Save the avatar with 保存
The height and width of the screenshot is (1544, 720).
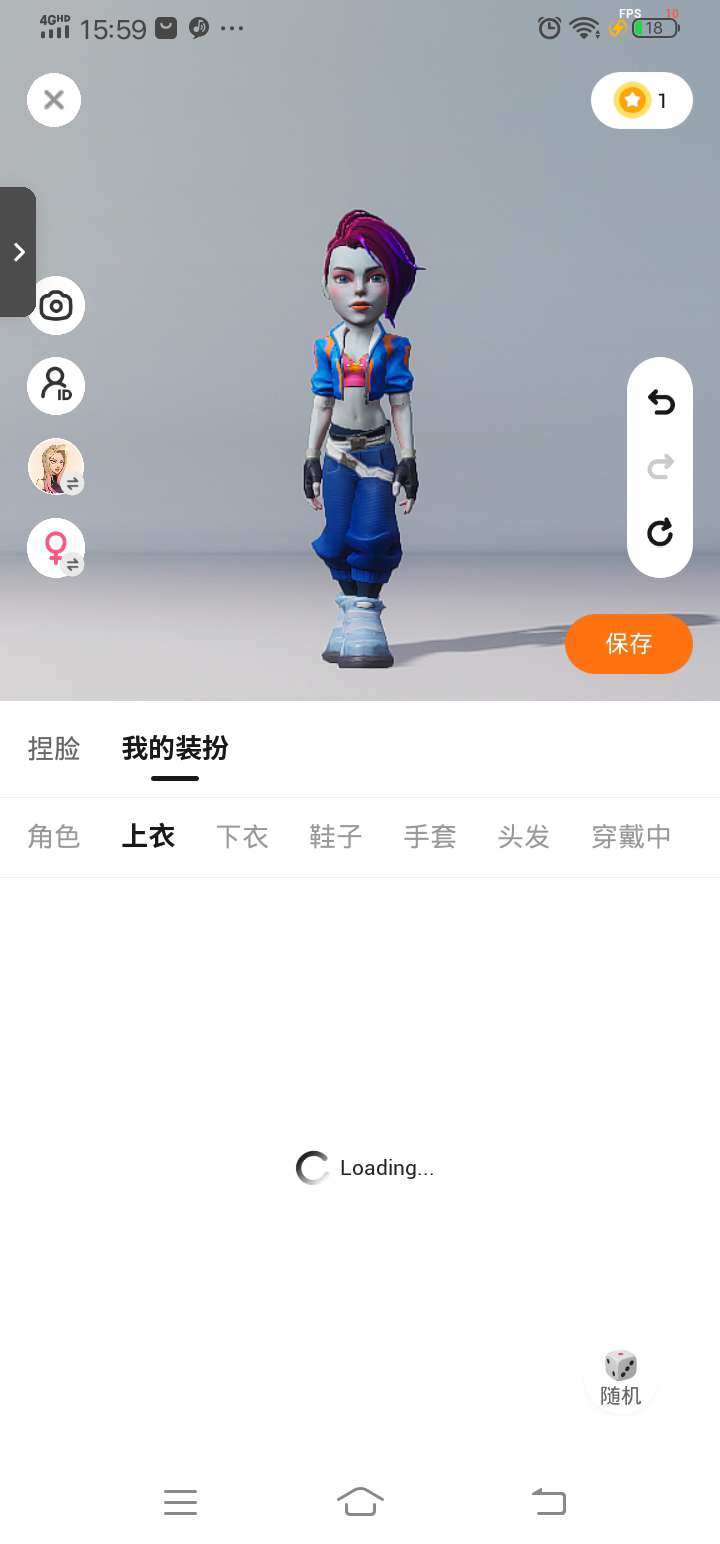(x=628, y=643)
